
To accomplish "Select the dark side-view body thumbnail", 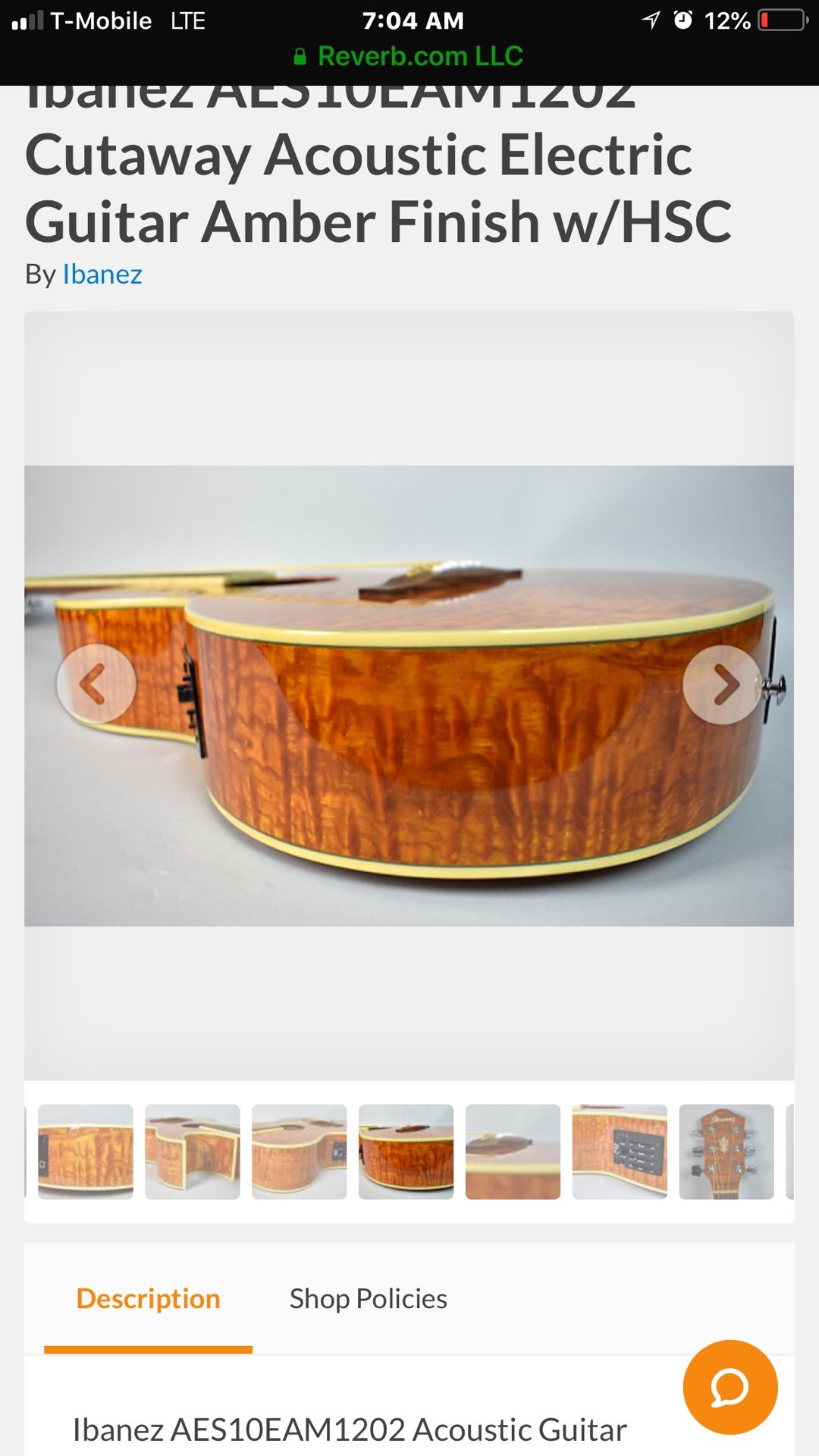I will (406, 1152).
